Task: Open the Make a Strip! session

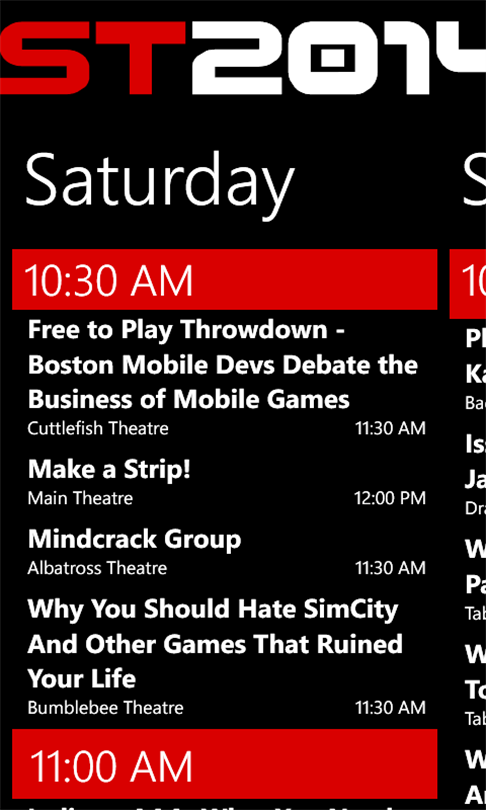Action: click(225, 482)
